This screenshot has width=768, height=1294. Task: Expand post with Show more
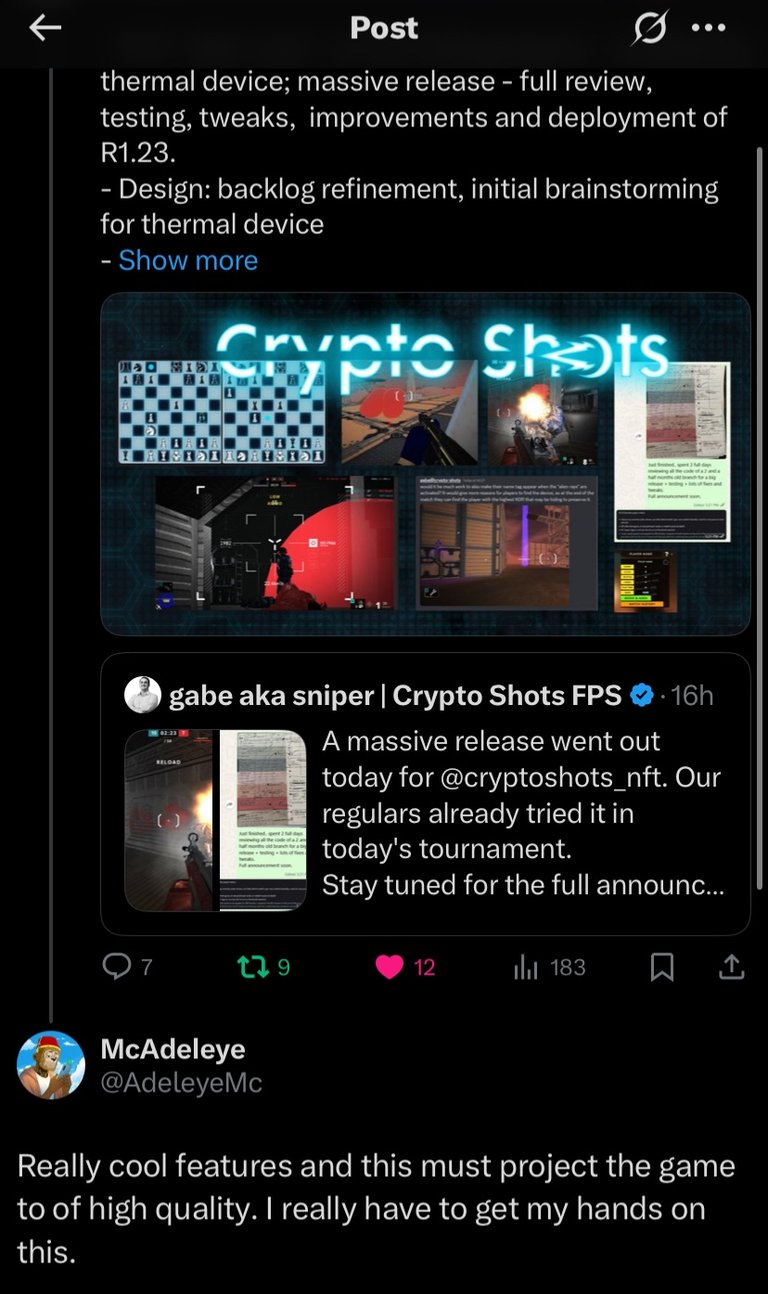(x=188, y=260)
